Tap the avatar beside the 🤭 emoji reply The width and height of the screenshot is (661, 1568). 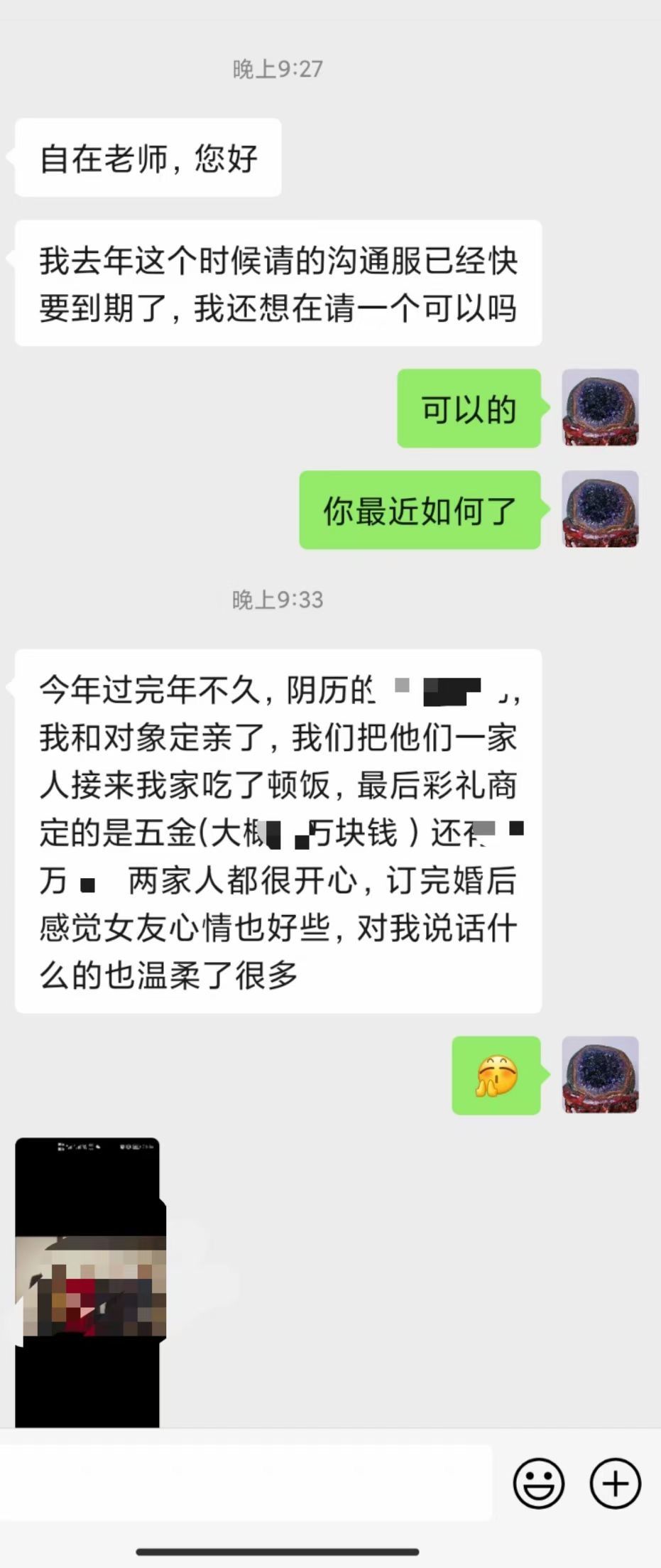point(600,1075)
